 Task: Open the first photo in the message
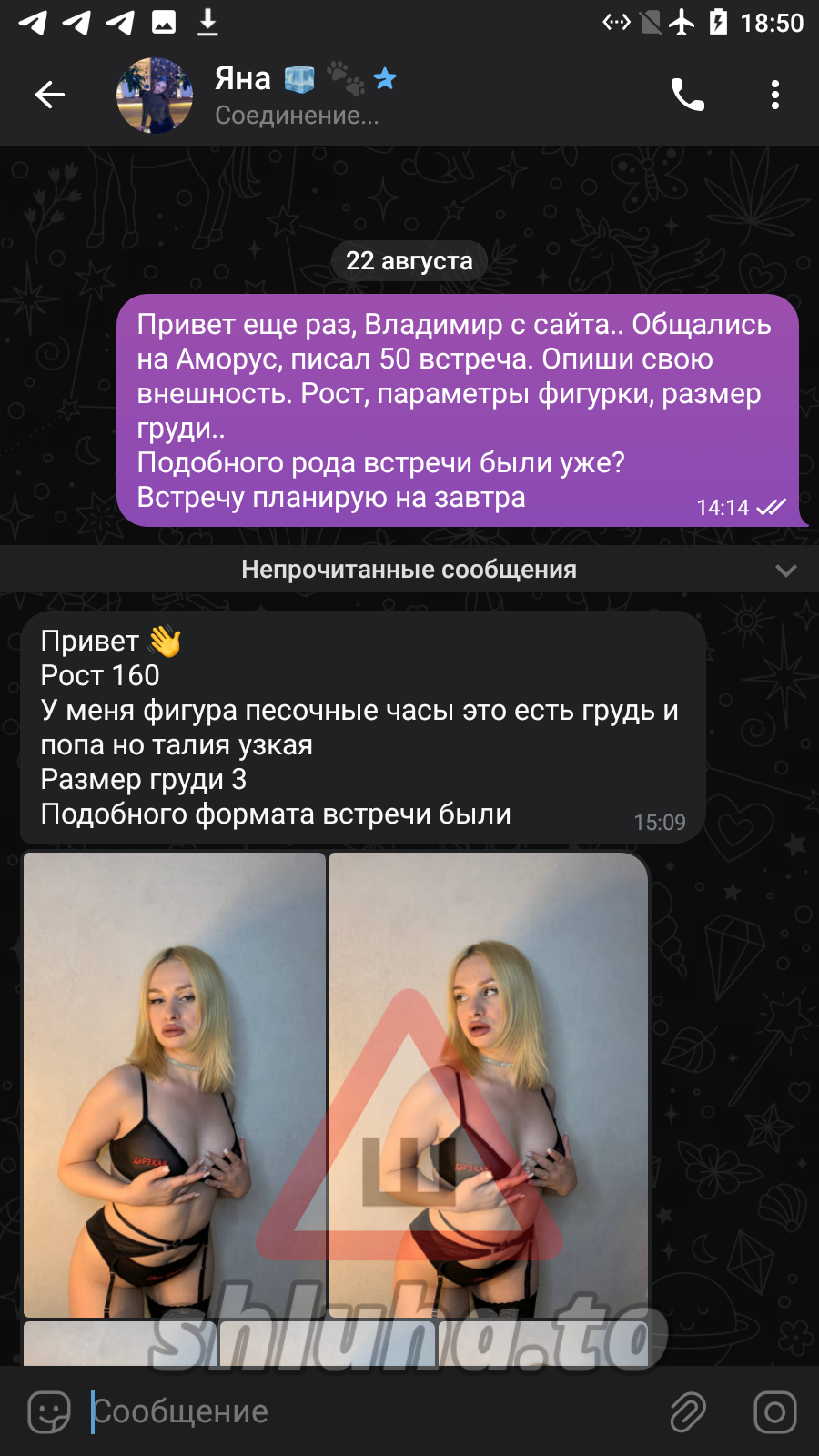pos(175,1083)
